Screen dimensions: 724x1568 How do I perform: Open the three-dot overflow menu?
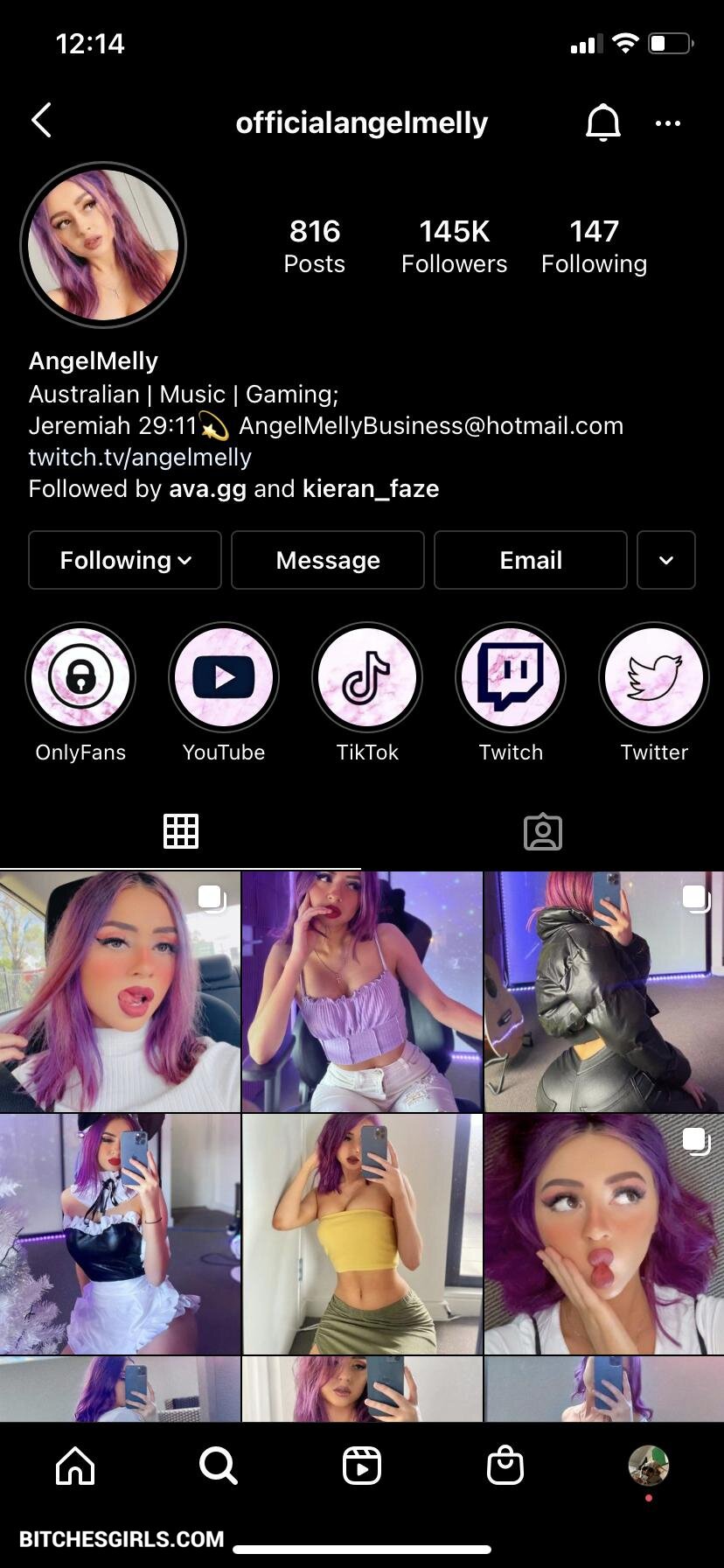tap(667, 123)
